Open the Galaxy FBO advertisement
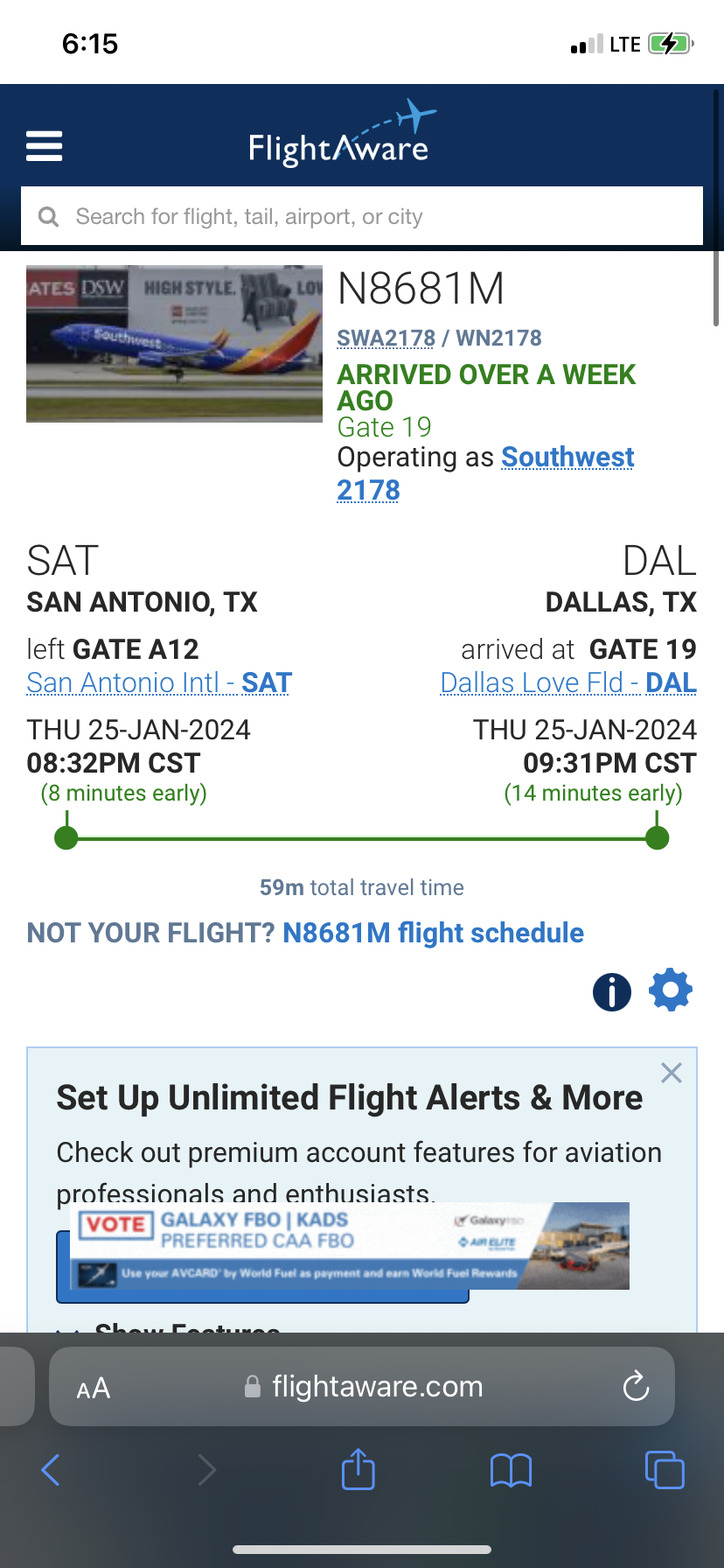The height and width of the screenshot is (1568, 724). click(350, 1245)
